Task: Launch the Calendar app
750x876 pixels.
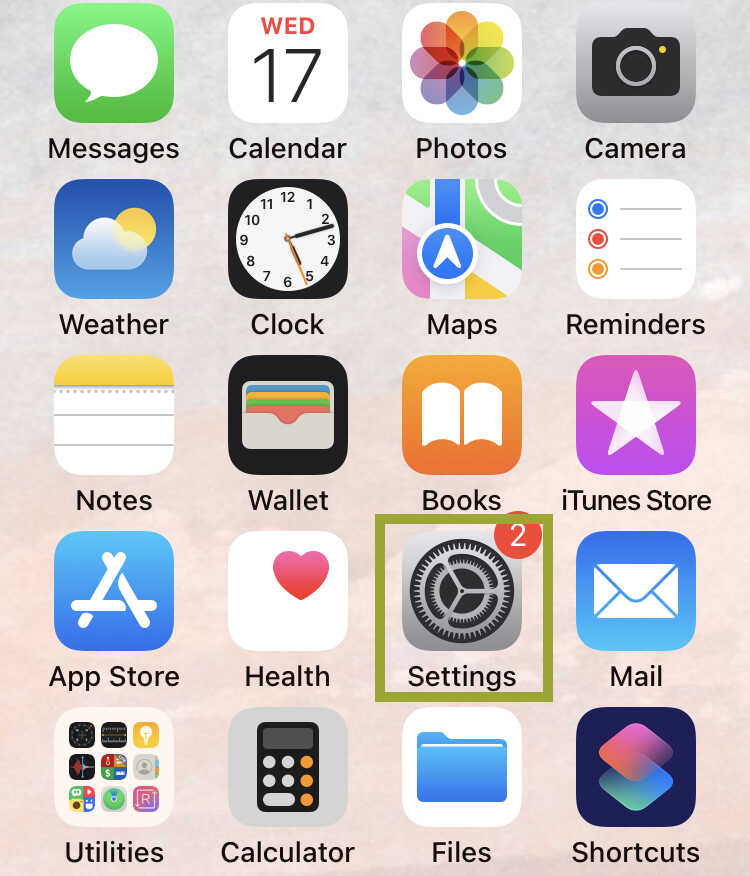Action: tap(288, 63)
